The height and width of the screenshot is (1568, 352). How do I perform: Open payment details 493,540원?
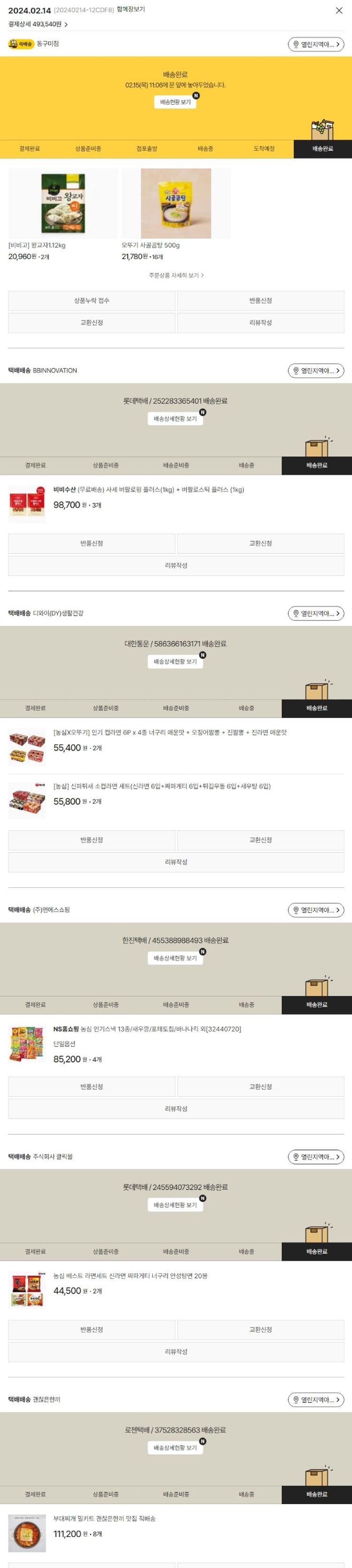pos(38,24)
